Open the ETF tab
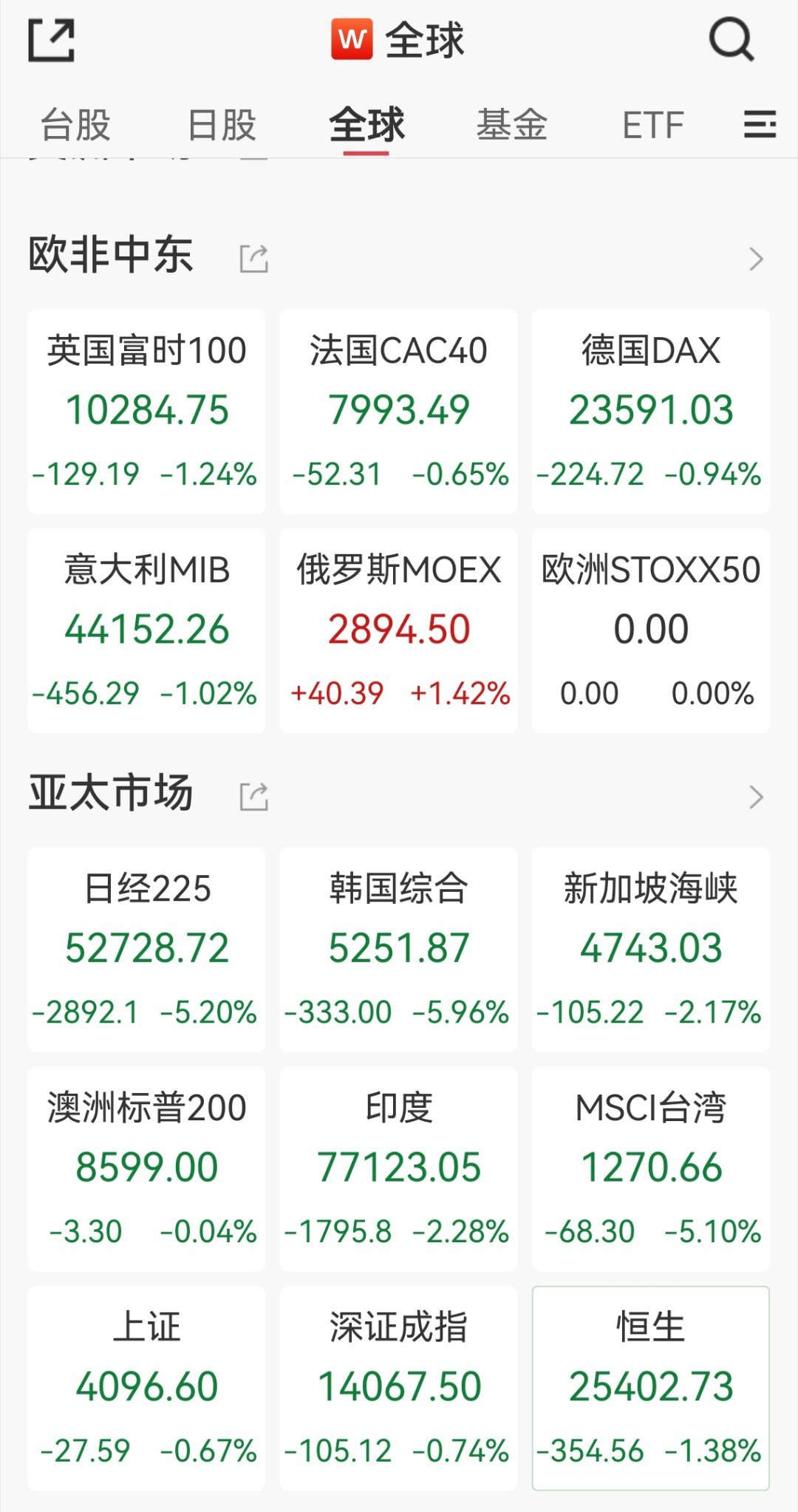The width and height of the screenshot is (798, 1512). pyautogui.click(x=653, y=125)
